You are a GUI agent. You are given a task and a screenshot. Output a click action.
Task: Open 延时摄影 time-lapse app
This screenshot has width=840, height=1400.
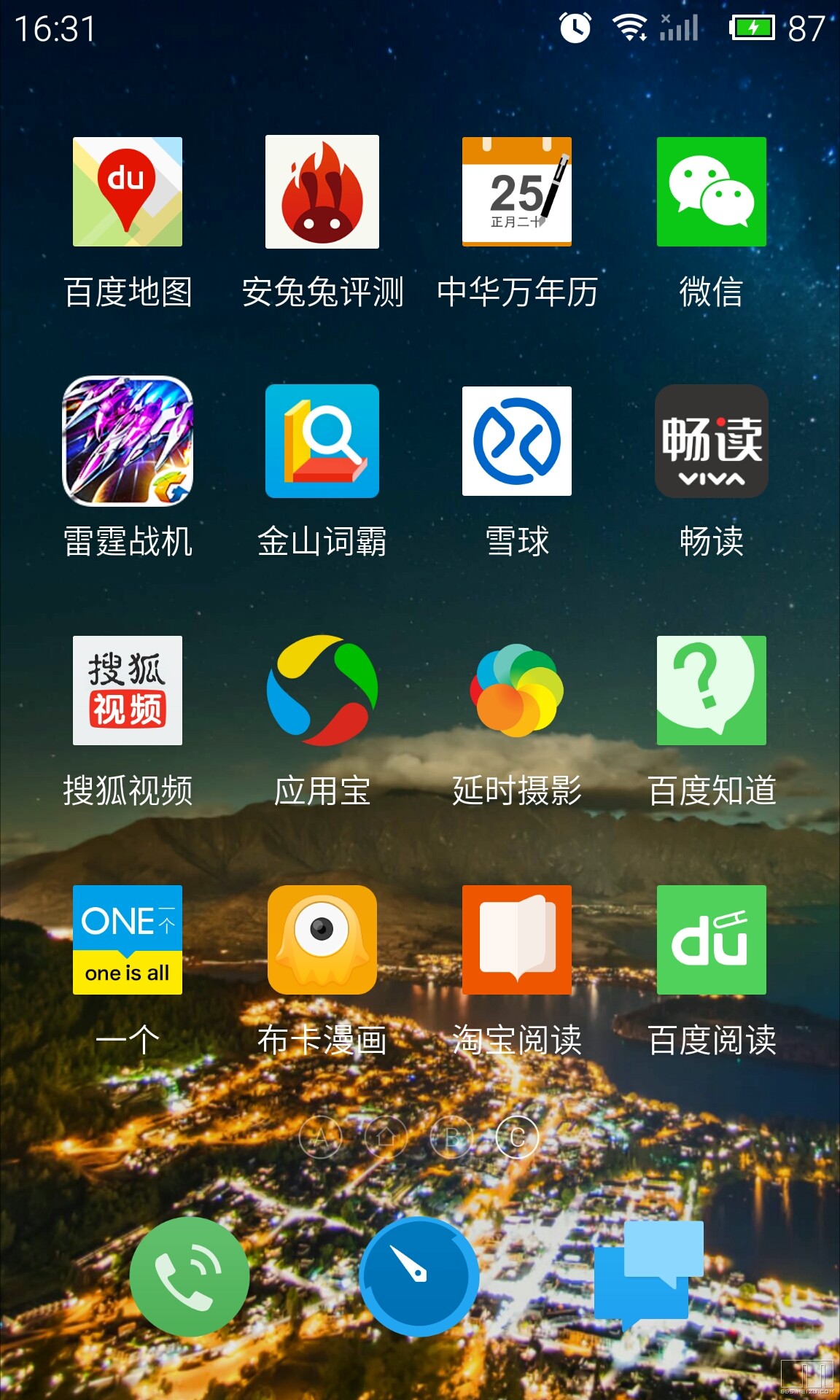tap(516, 691)
